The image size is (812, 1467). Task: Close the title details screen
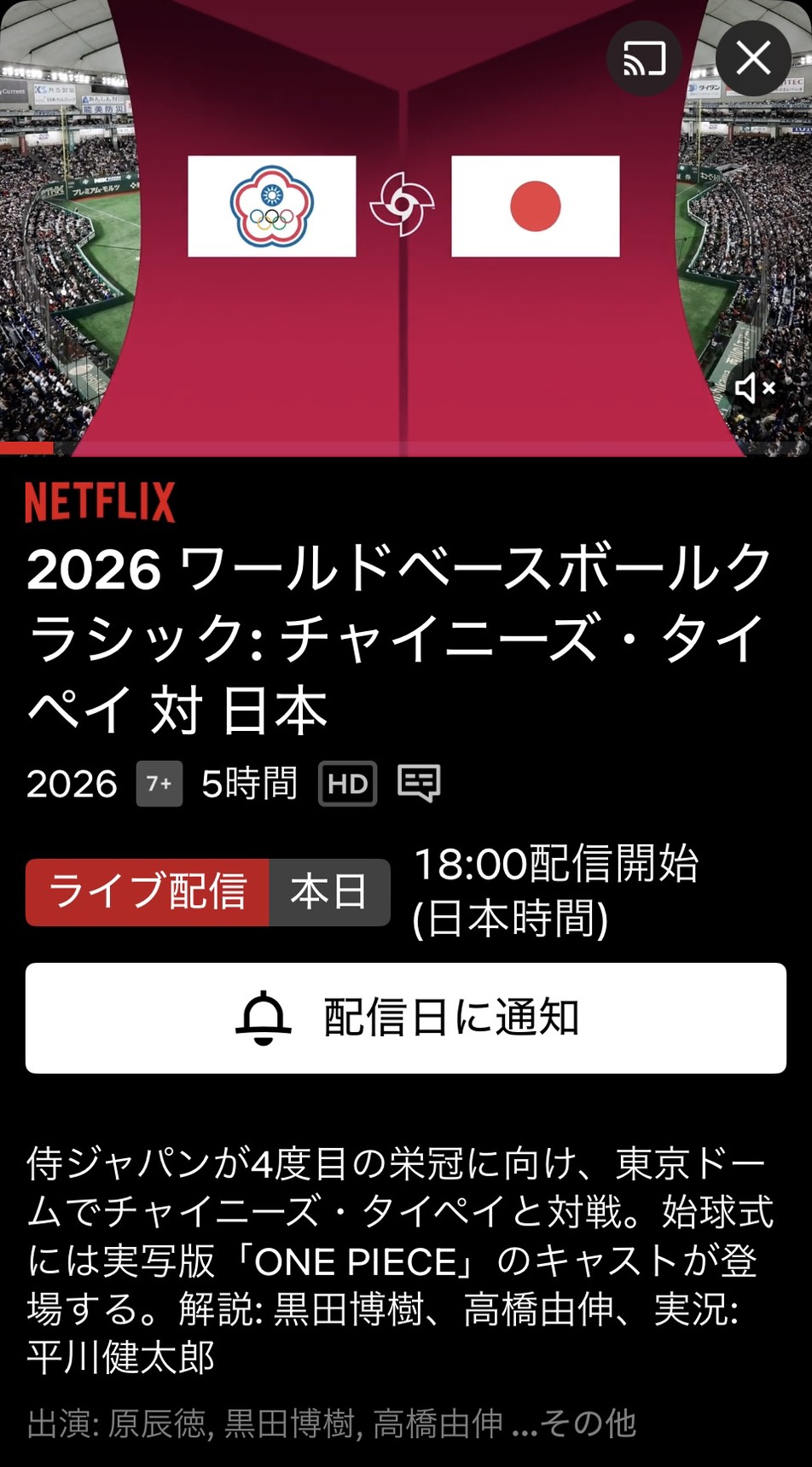(753, 59)
